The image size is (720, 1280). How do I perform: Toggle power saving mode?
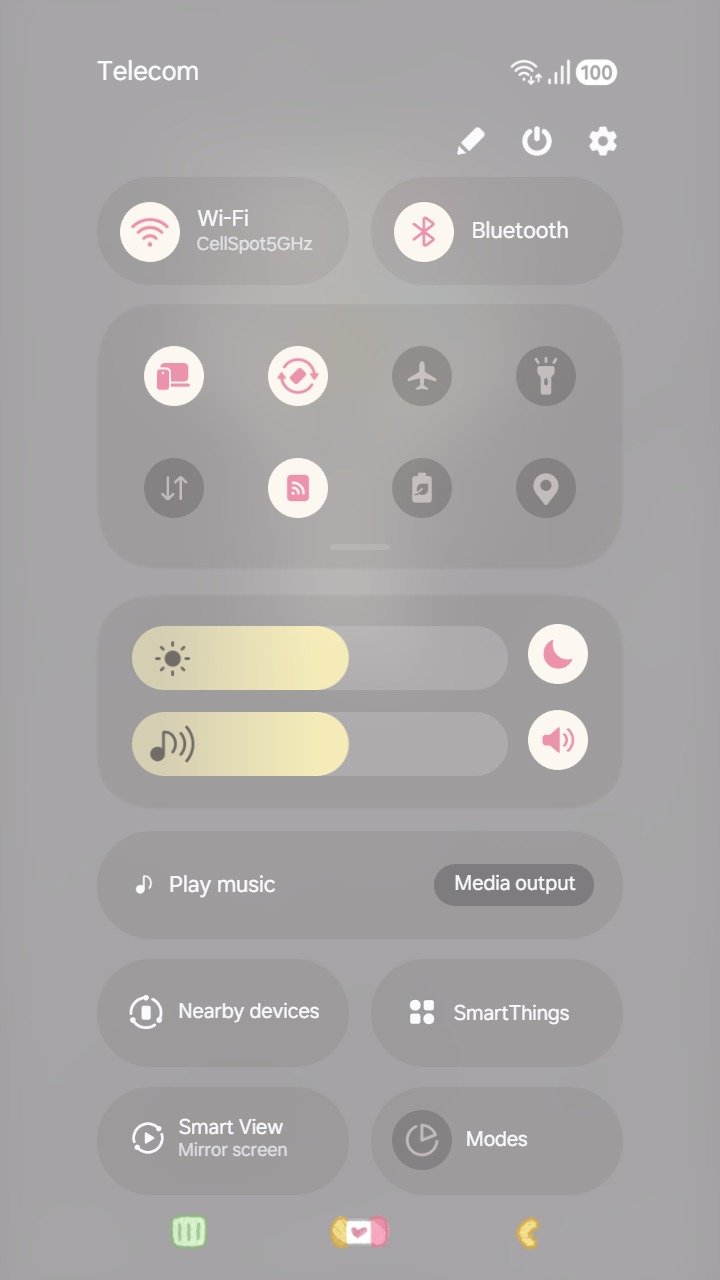pos(422,488)
